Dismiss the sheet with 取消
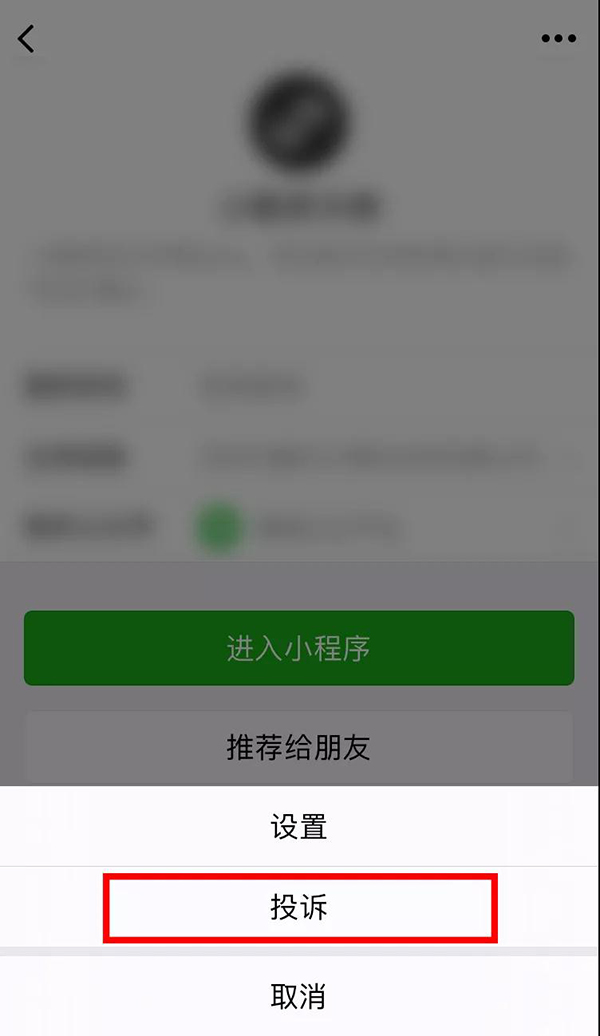The width and height of the screenshot is (600, 1036). point(299,996)
